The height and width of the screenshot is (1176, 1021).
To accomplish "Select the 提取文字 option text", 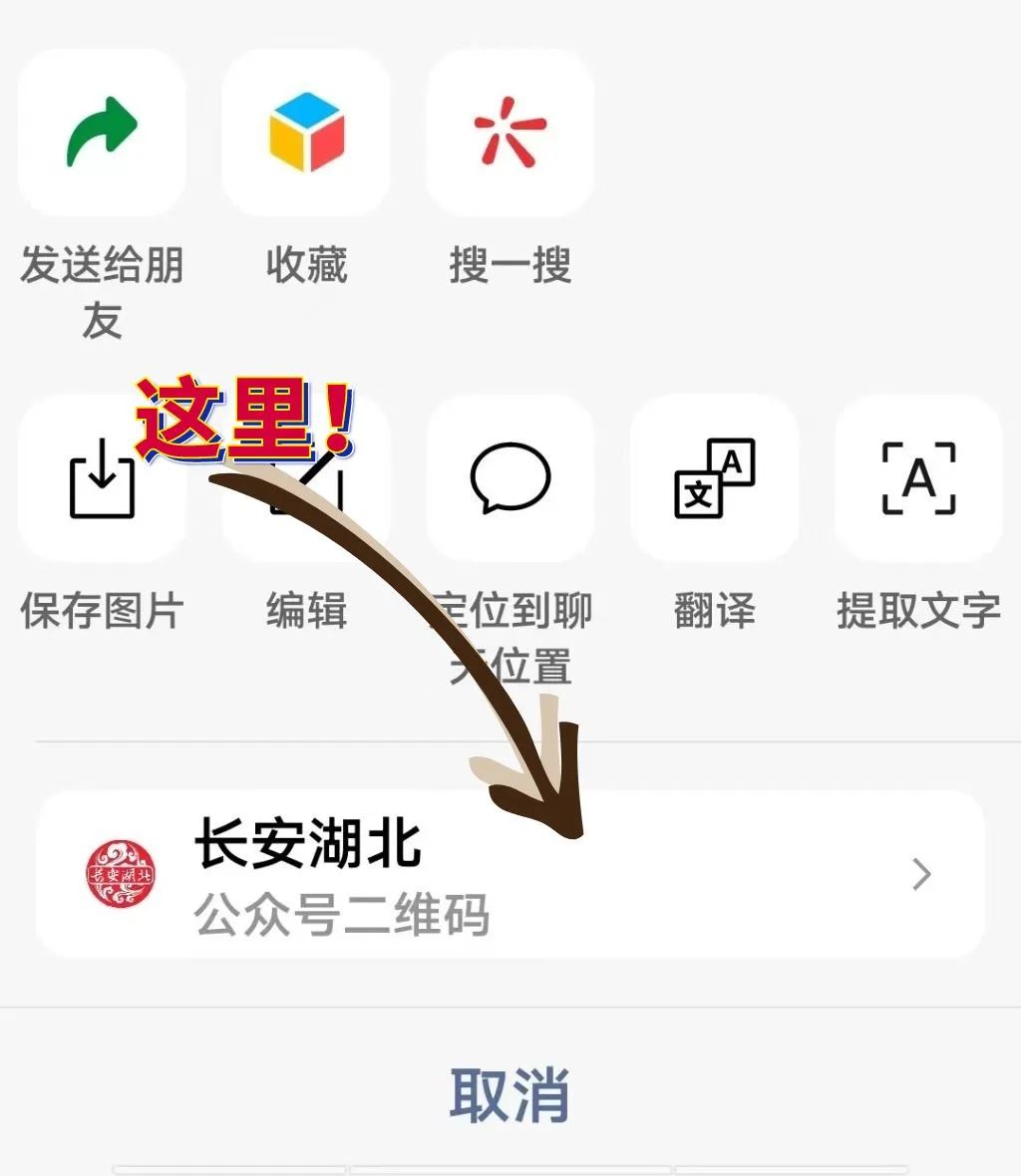I will (x=916, y=612).
